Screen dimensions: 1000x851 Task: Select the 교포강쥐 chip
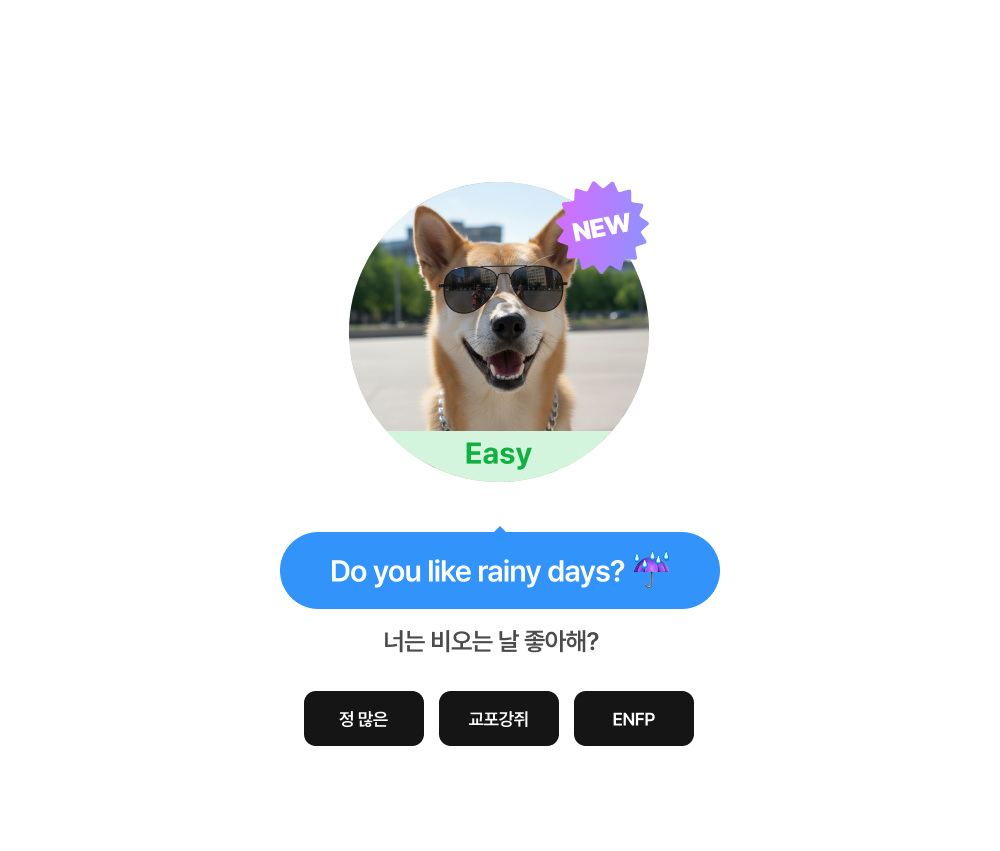(498, 719)
